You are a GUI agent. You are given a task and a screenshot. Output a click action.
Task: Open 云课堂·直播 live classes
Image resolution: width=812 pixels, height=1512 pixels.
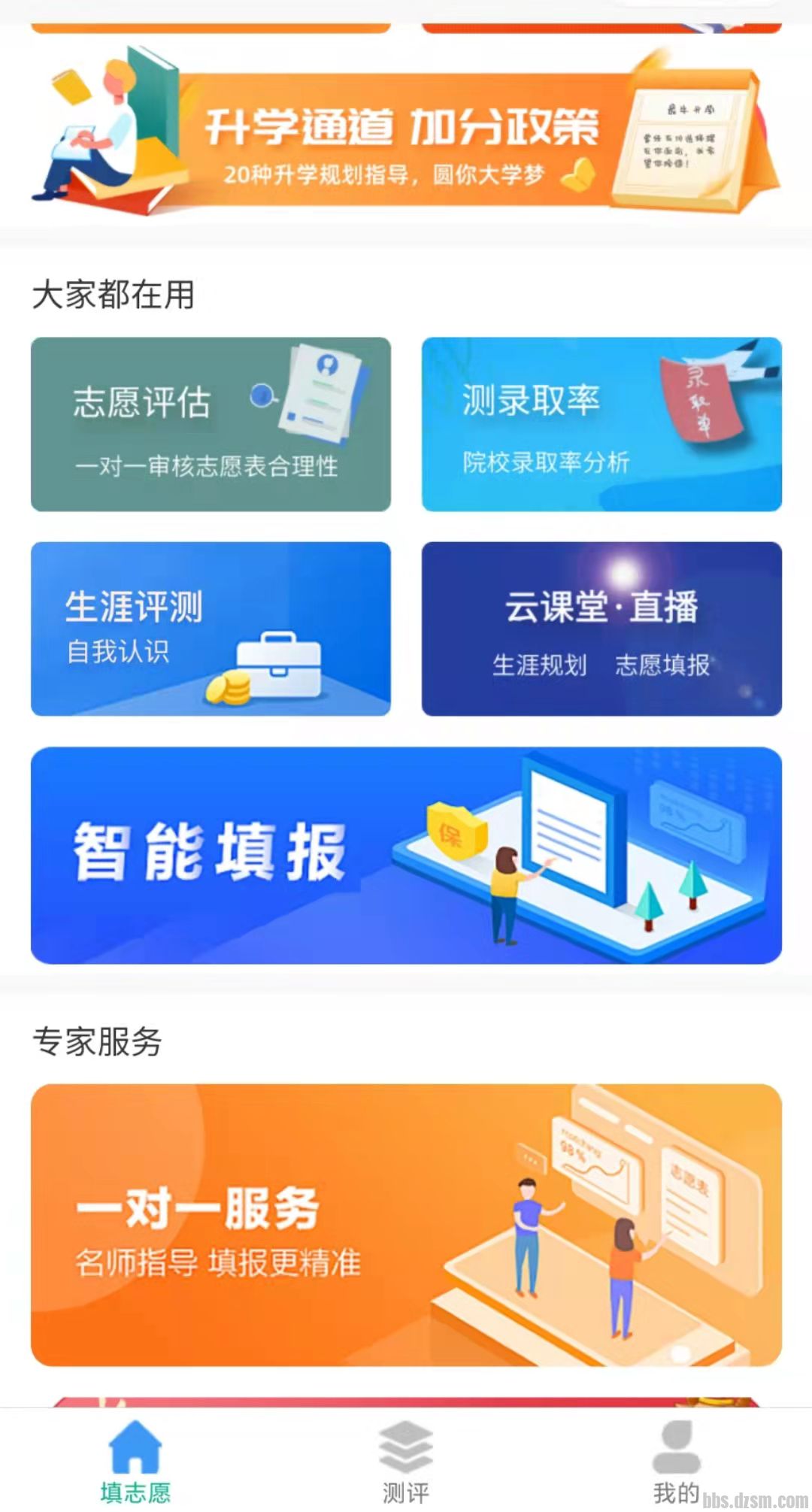pos(601,629)
